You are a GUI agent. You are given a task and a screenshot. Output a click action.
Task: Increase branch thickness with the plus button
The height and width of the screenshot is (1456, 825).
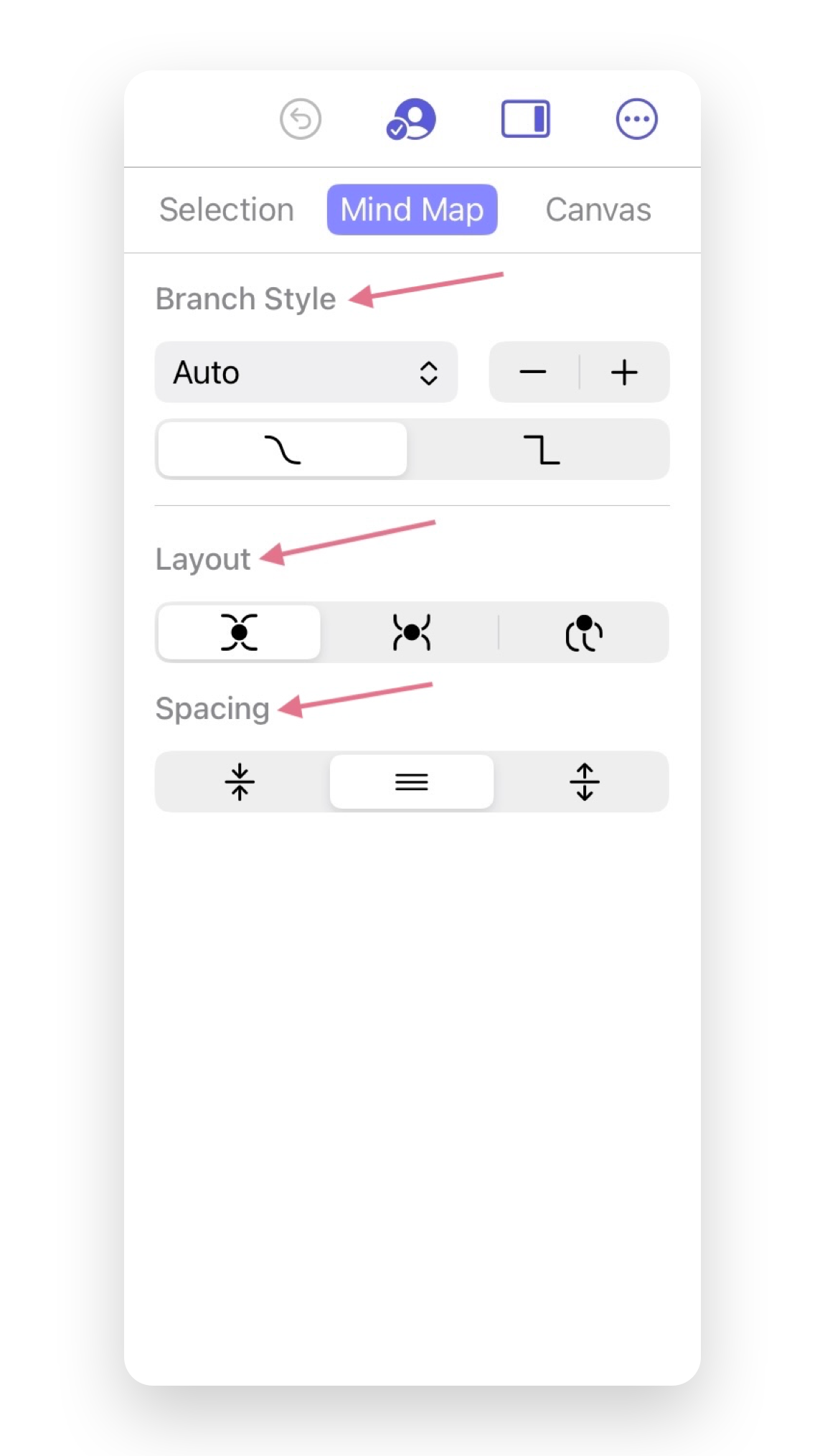(x=624, y=372)
